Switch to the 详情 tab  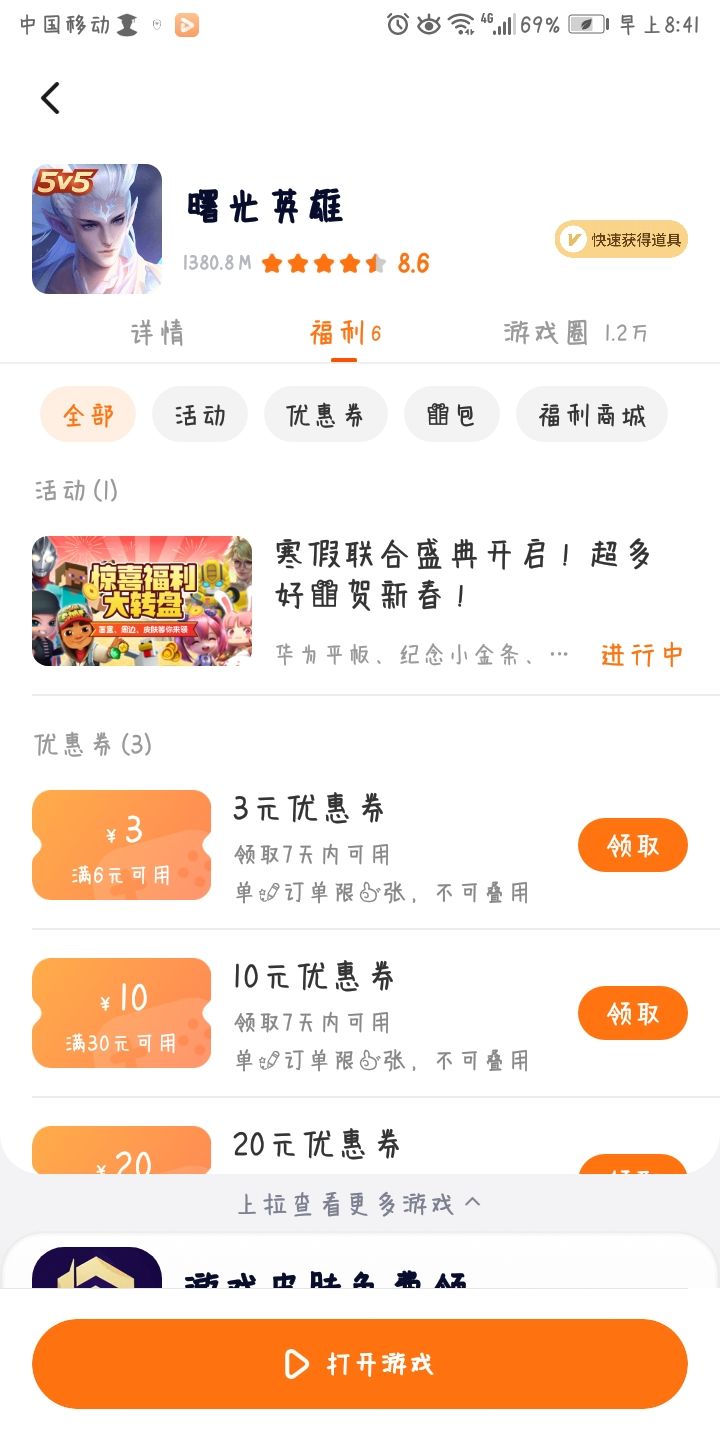click(x=158, y=333)
